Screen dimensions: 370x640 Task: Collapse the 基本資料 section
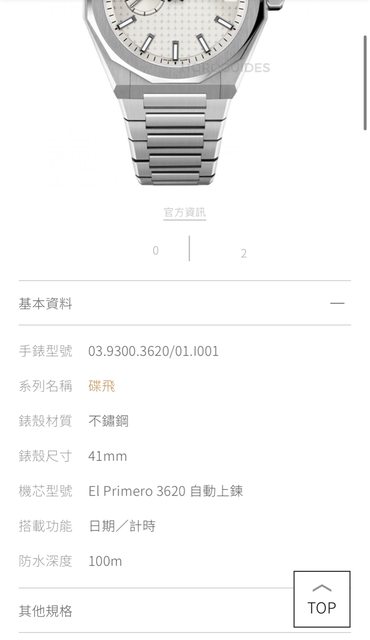tap(184, 303)
